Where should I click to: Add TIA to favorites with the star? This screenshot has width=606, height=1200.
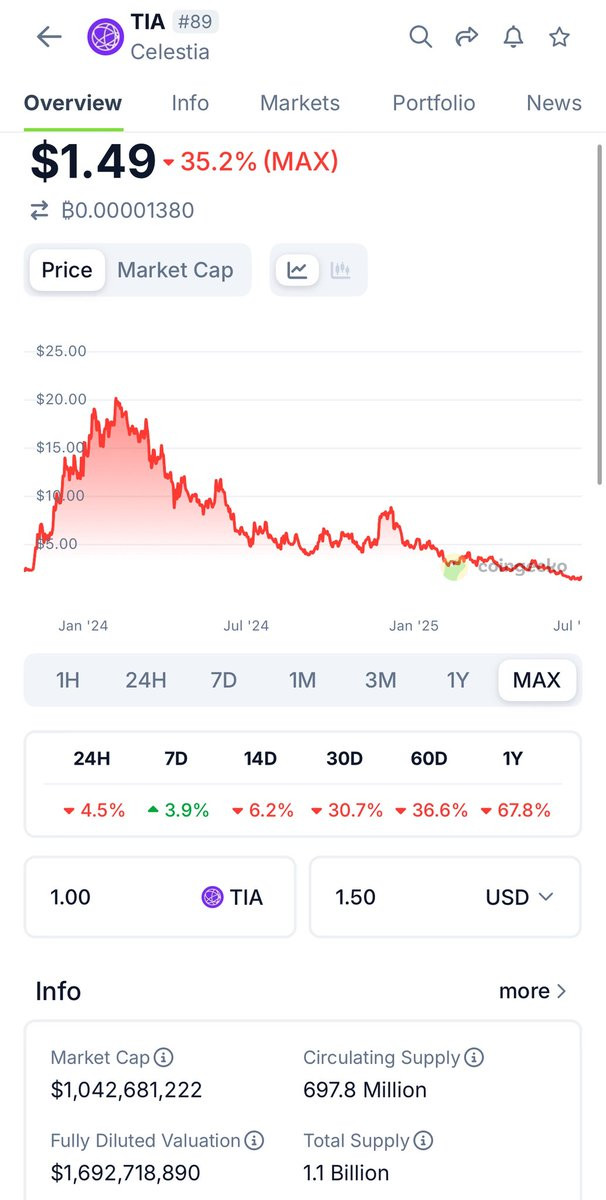coord(560,37)
